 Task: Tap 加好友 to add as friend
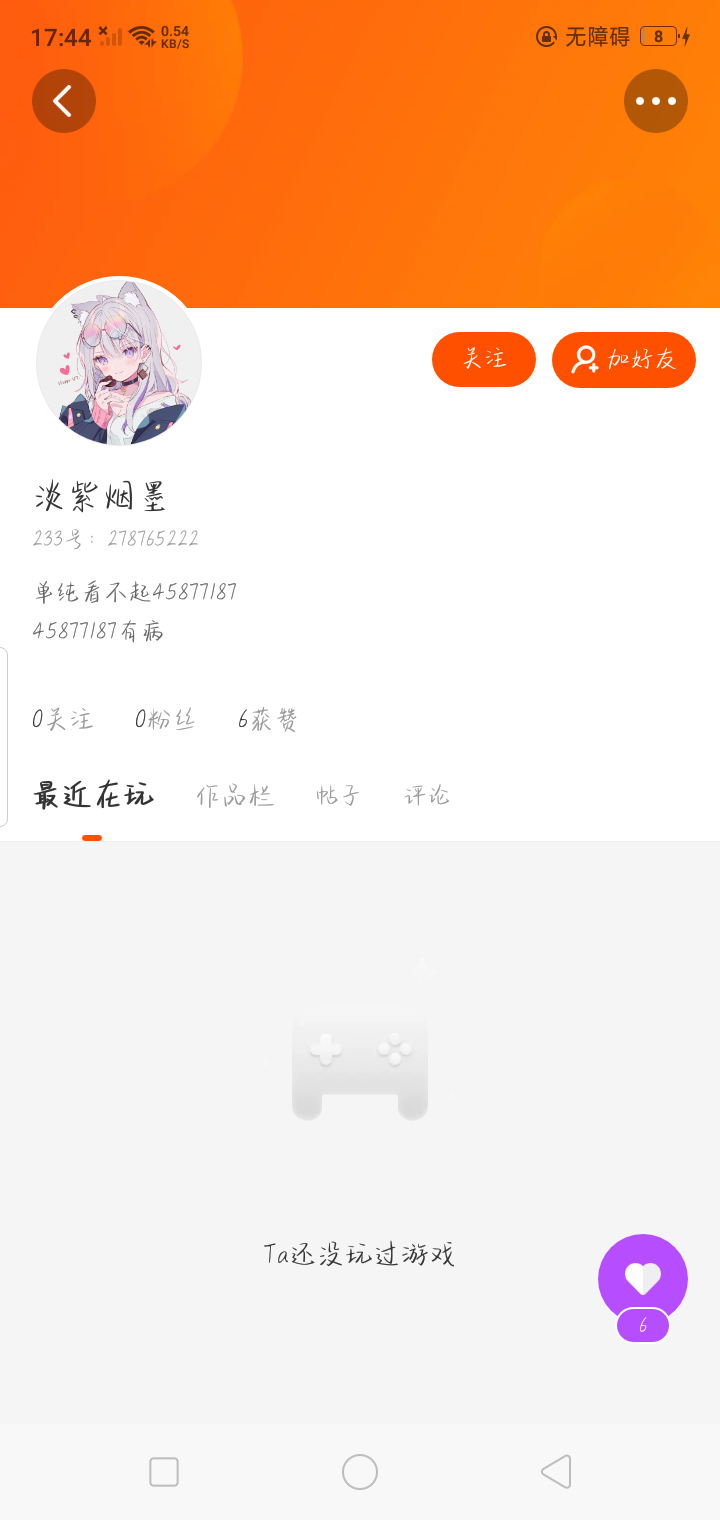624,359
